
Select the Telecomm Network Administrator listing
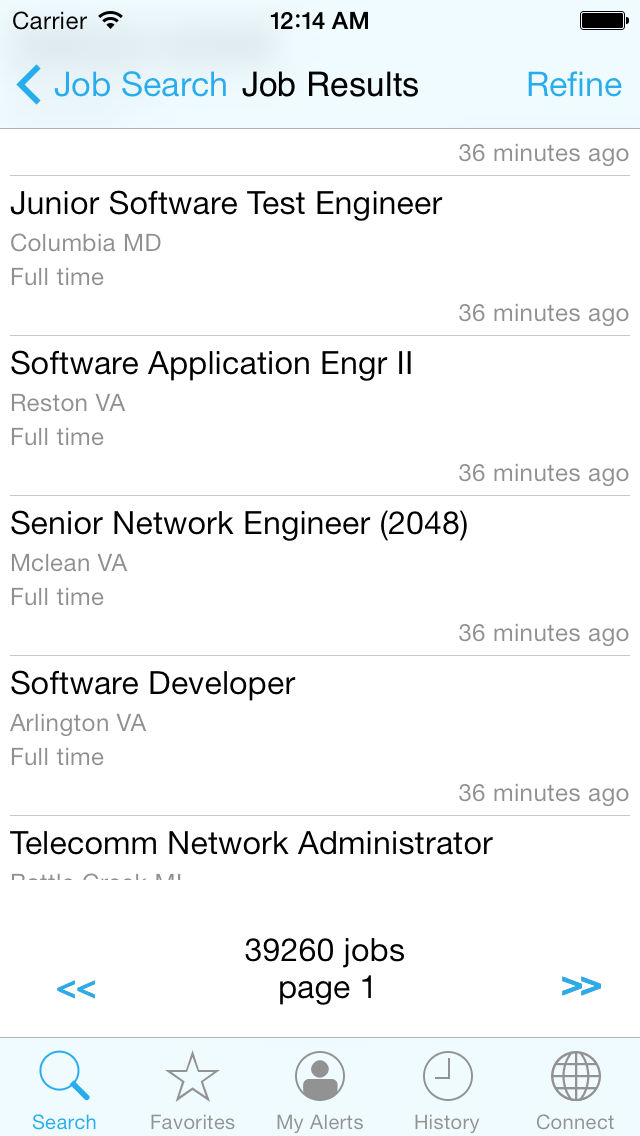click(320, 848)
